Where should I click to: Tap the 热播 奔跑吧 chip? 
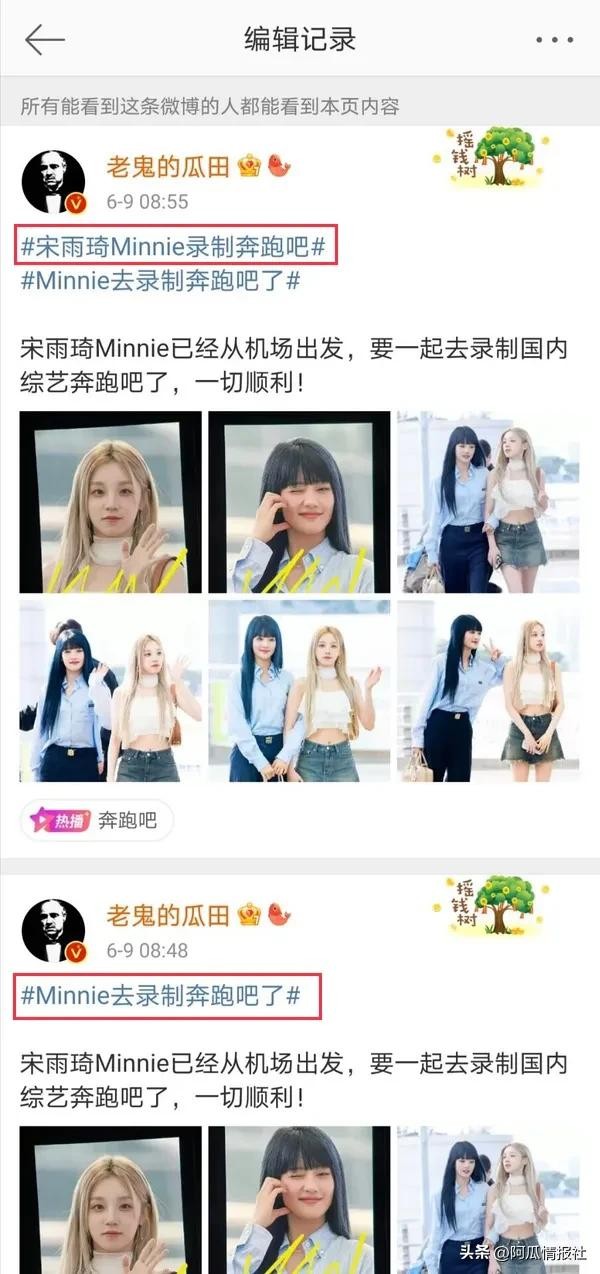(x=97, y=821)
